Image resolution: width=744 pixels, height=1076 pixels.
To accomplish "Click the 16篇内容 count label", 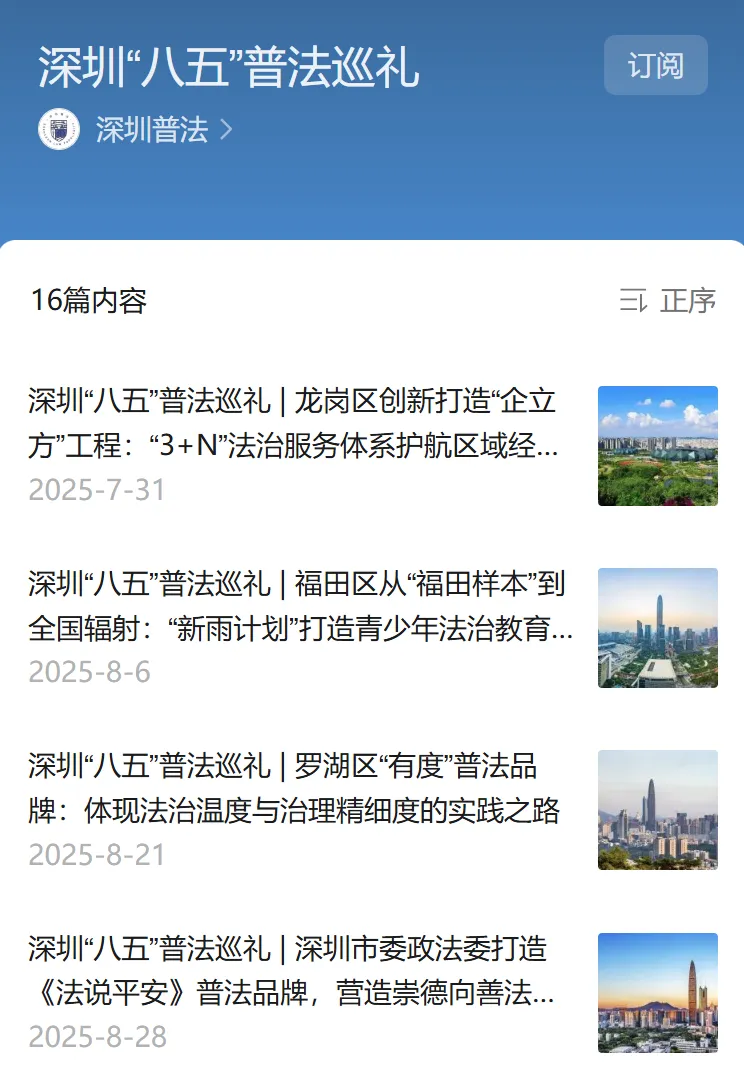I will [88, 300].
